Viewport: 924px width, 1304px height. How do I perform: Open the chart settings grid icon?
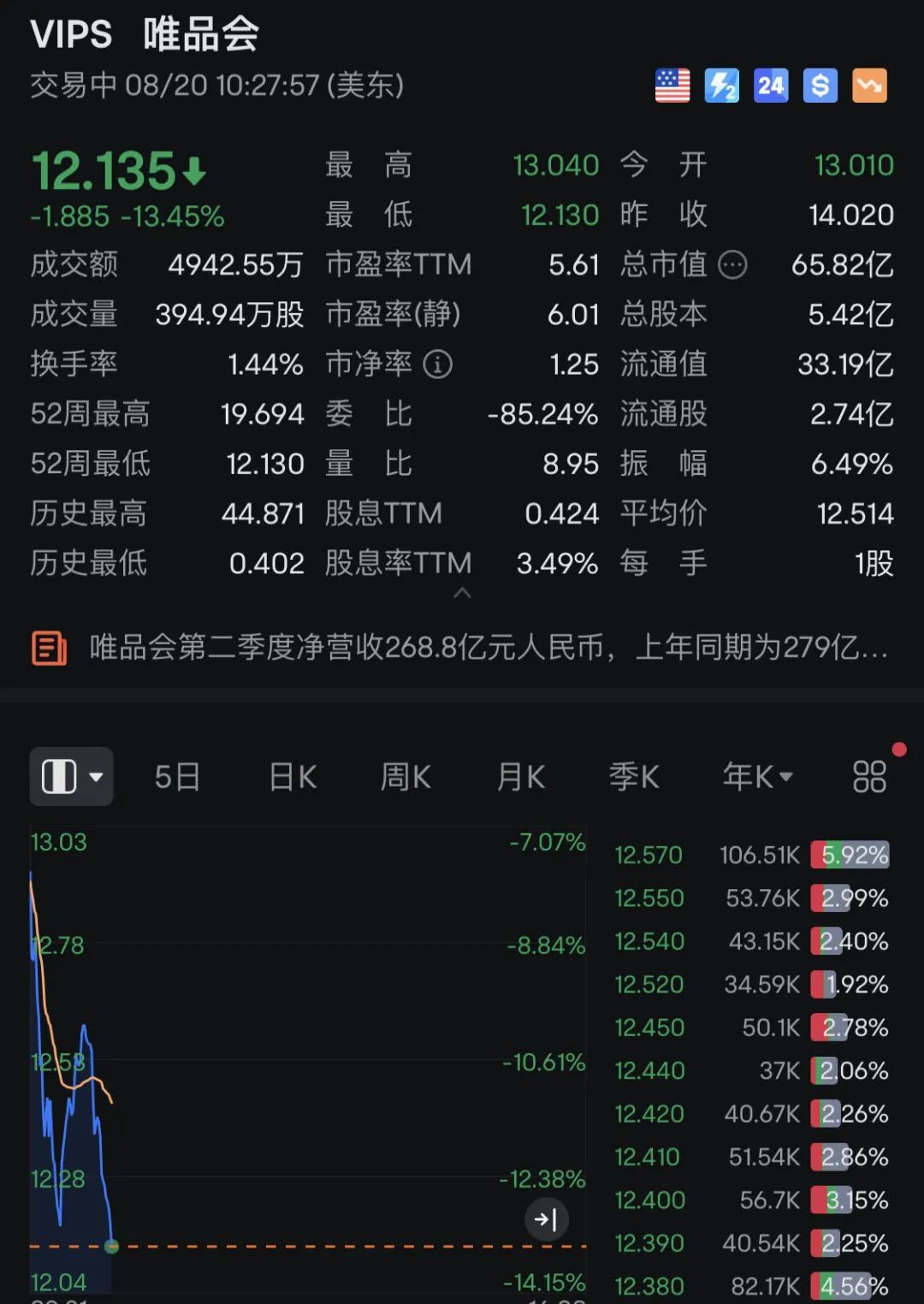coord(869,777)
